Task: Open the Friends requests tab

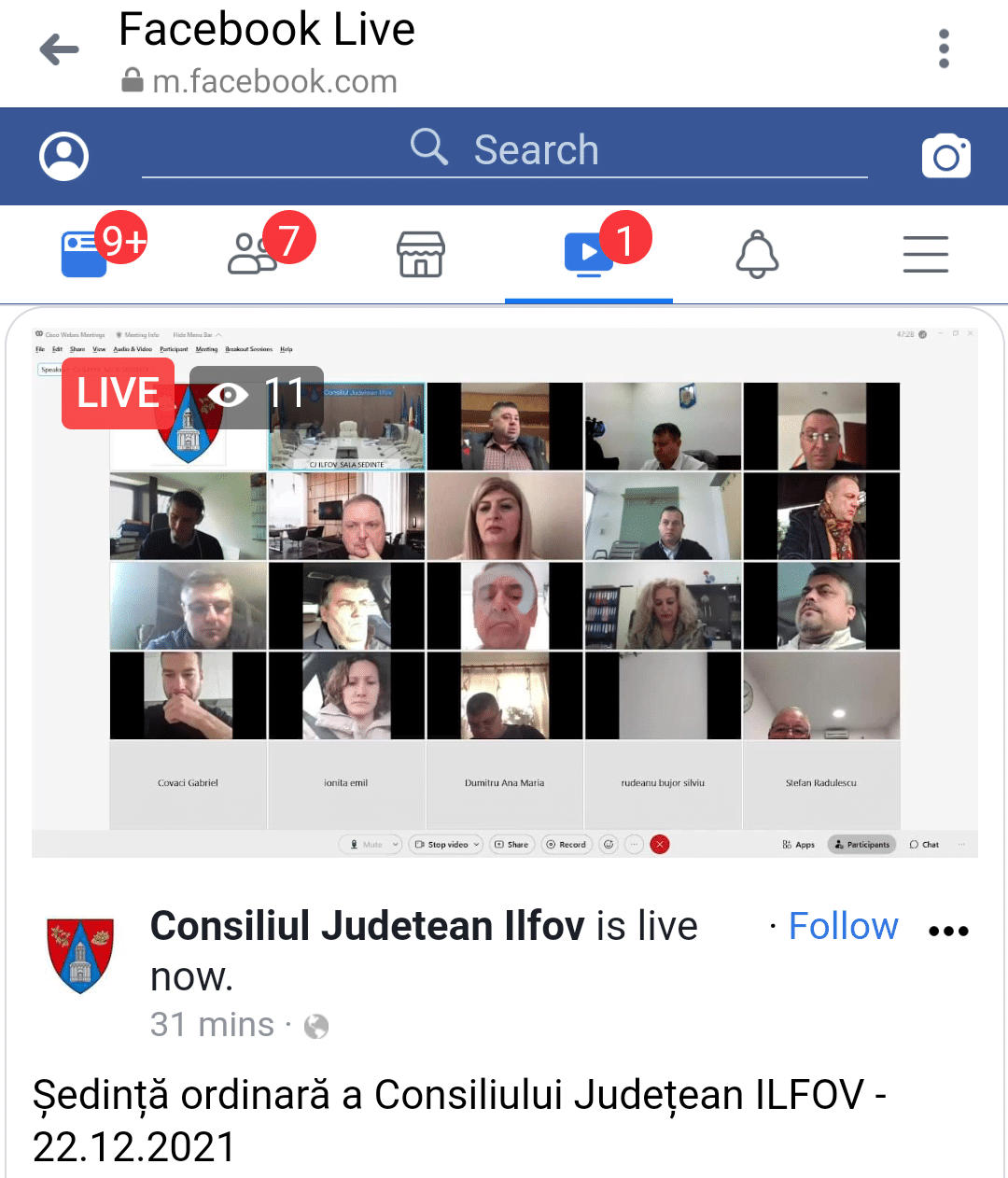Action: click(253, 254)
